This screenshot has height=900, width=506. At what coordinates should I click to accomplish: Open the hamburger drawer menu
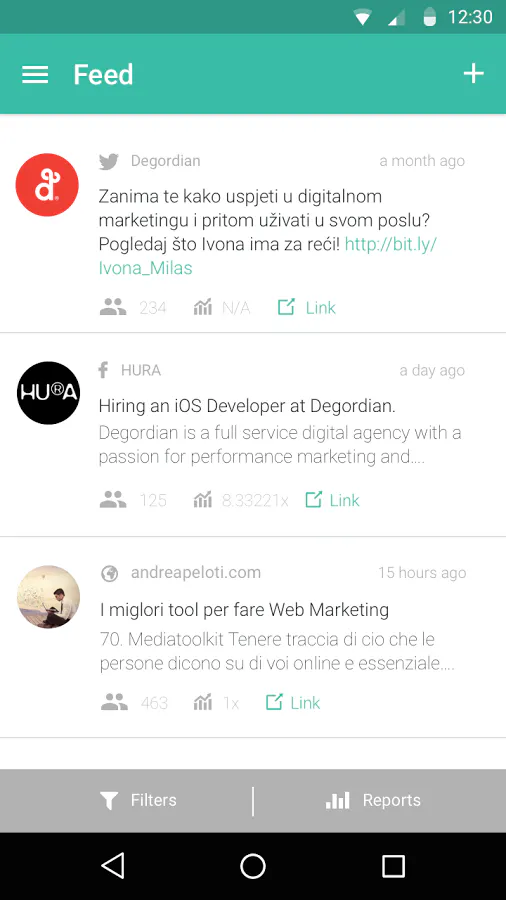(x=35, y=75)
